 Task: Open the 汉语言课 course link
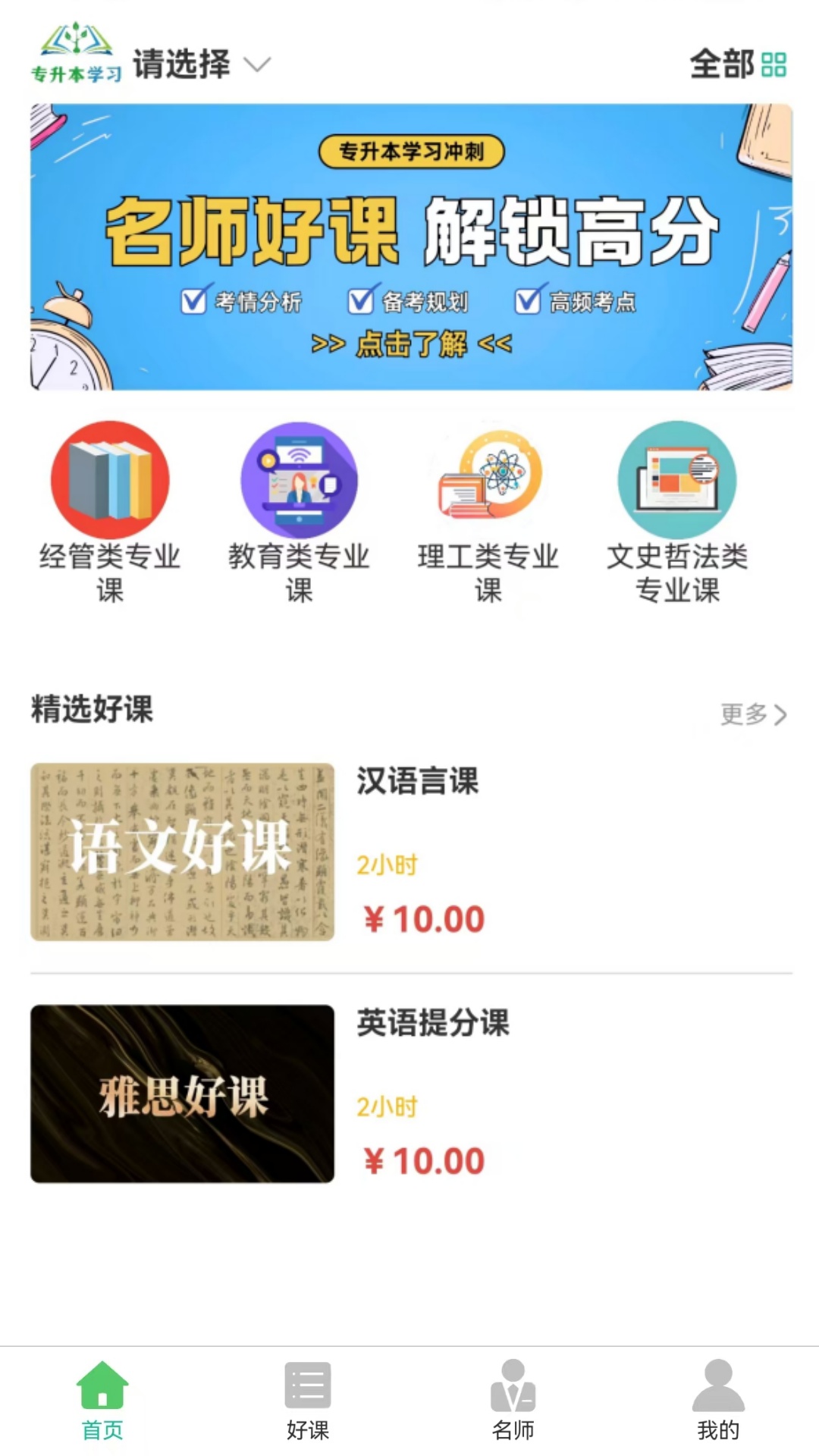point(418,783)
